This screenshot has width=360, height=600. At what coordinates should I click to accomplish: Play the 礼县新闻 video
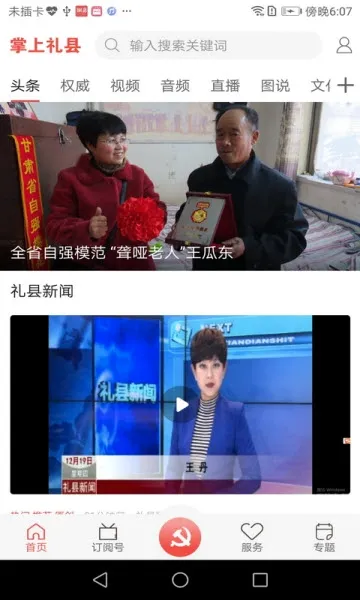182,405
